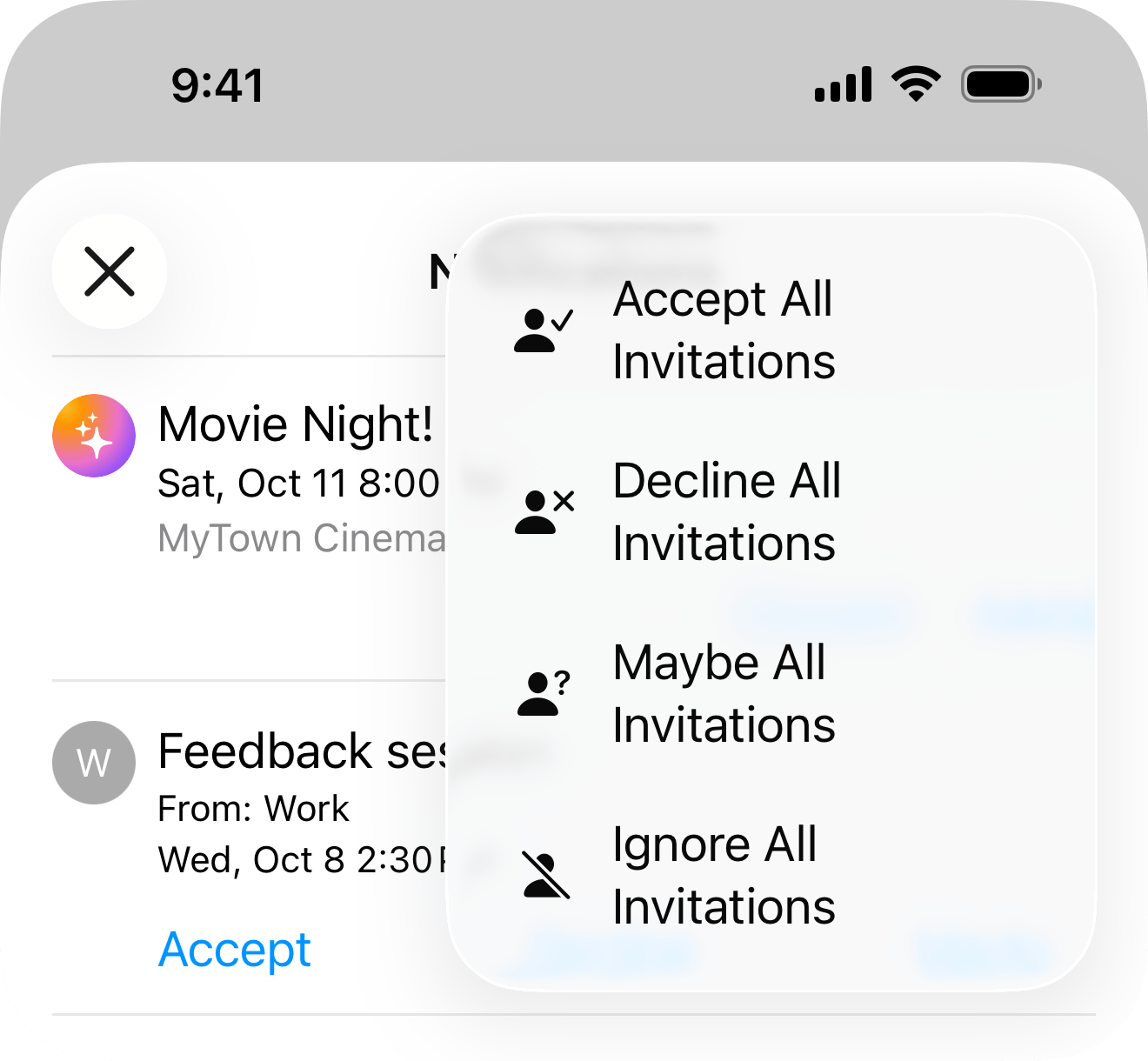Viewport: 1148px width, 1061px height.
Task: Open the Movie Night! invitation
Action: (296, 426)
